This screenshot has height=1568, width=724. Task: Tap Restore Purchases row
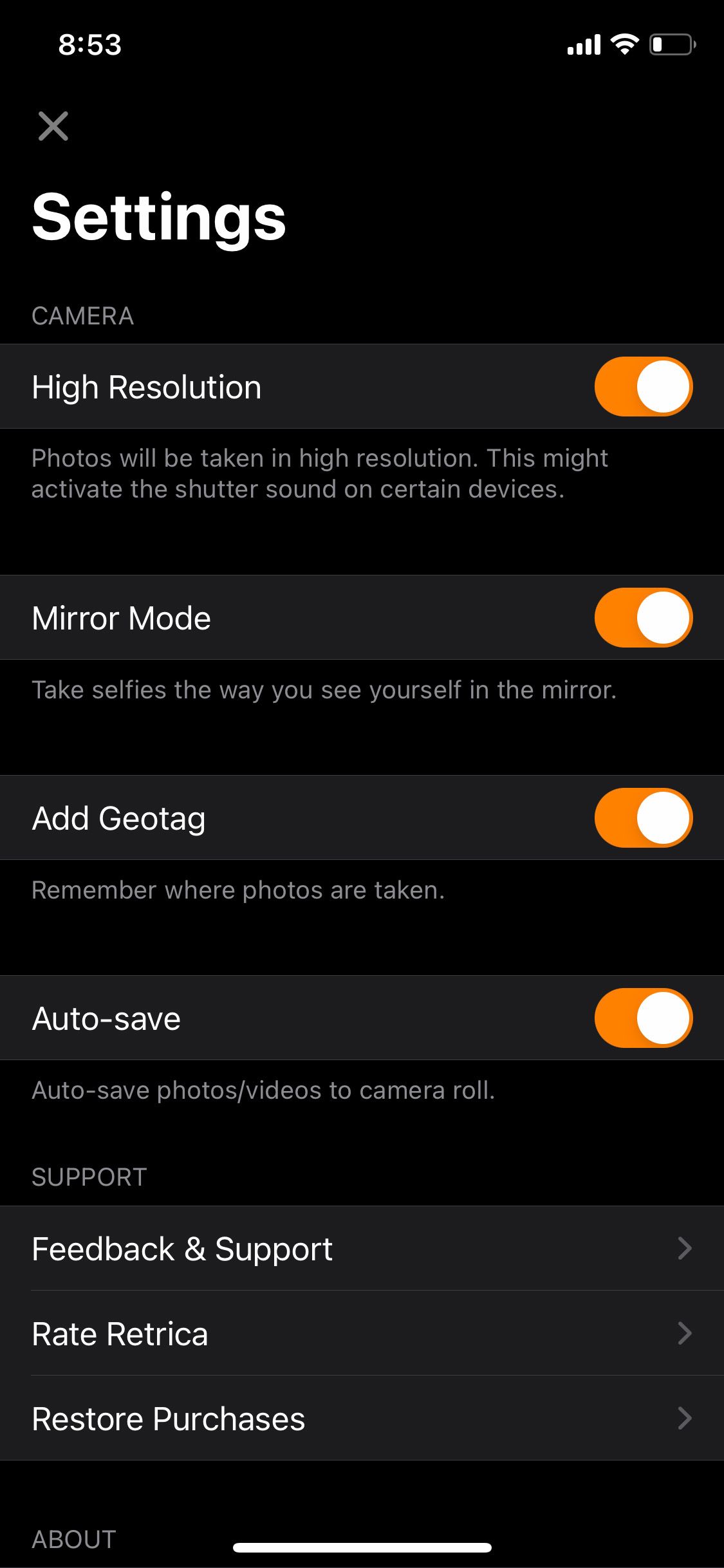tap(362, 1419)
